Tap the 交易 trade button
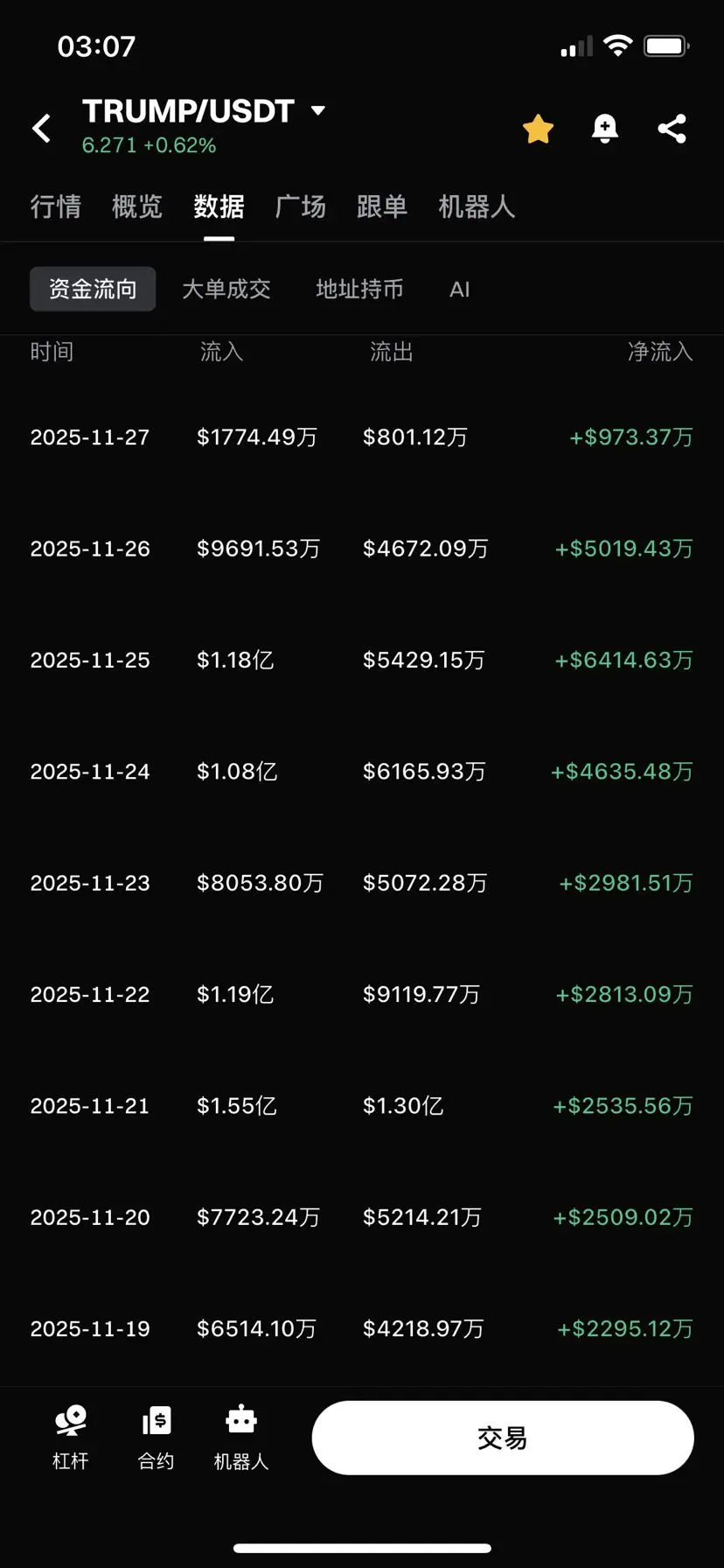The image size is (724, 1568). pos(503,1438)
